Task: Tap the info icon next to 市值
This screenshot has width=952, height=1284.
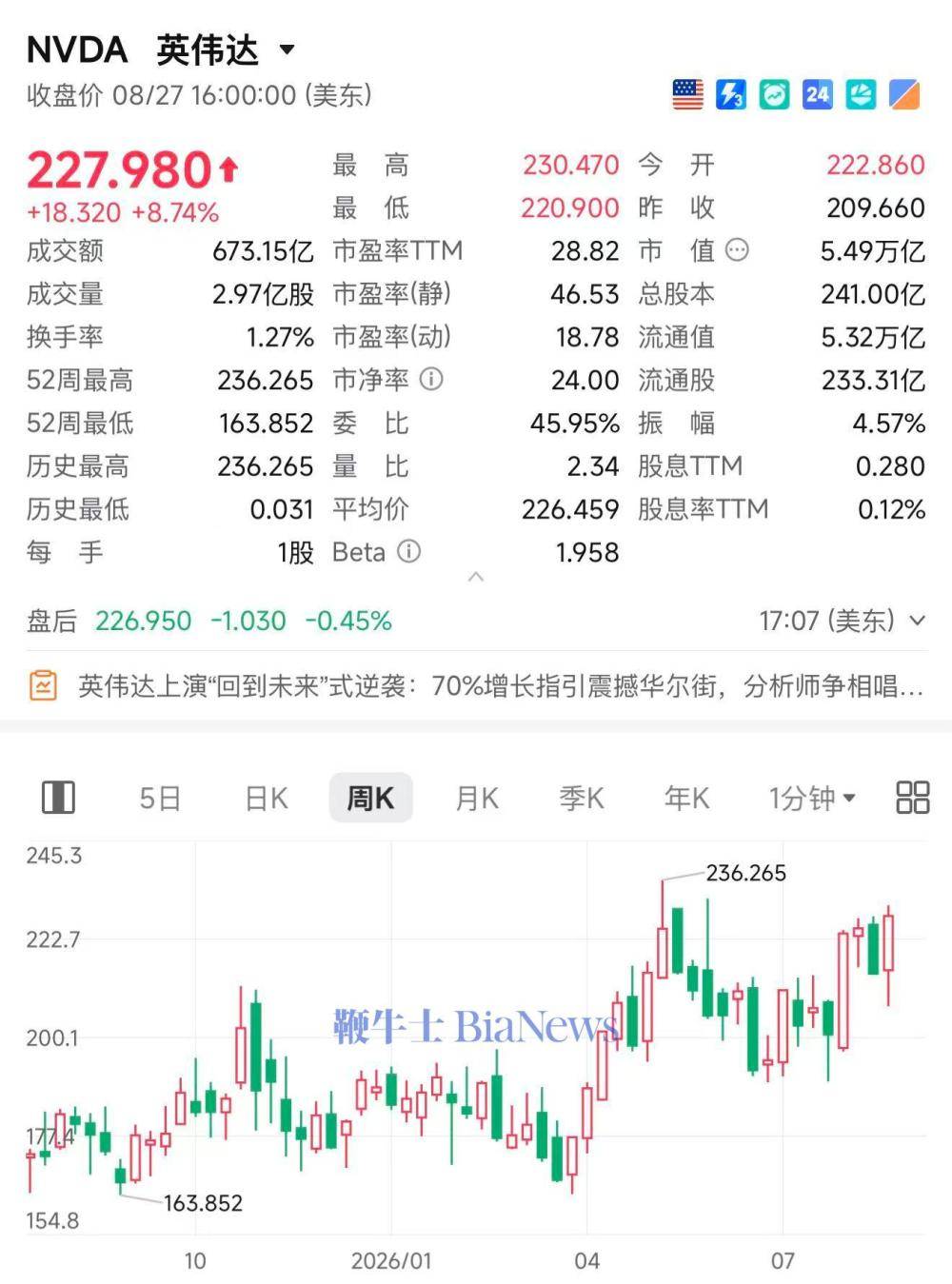Action: click(x=737, y=250)
